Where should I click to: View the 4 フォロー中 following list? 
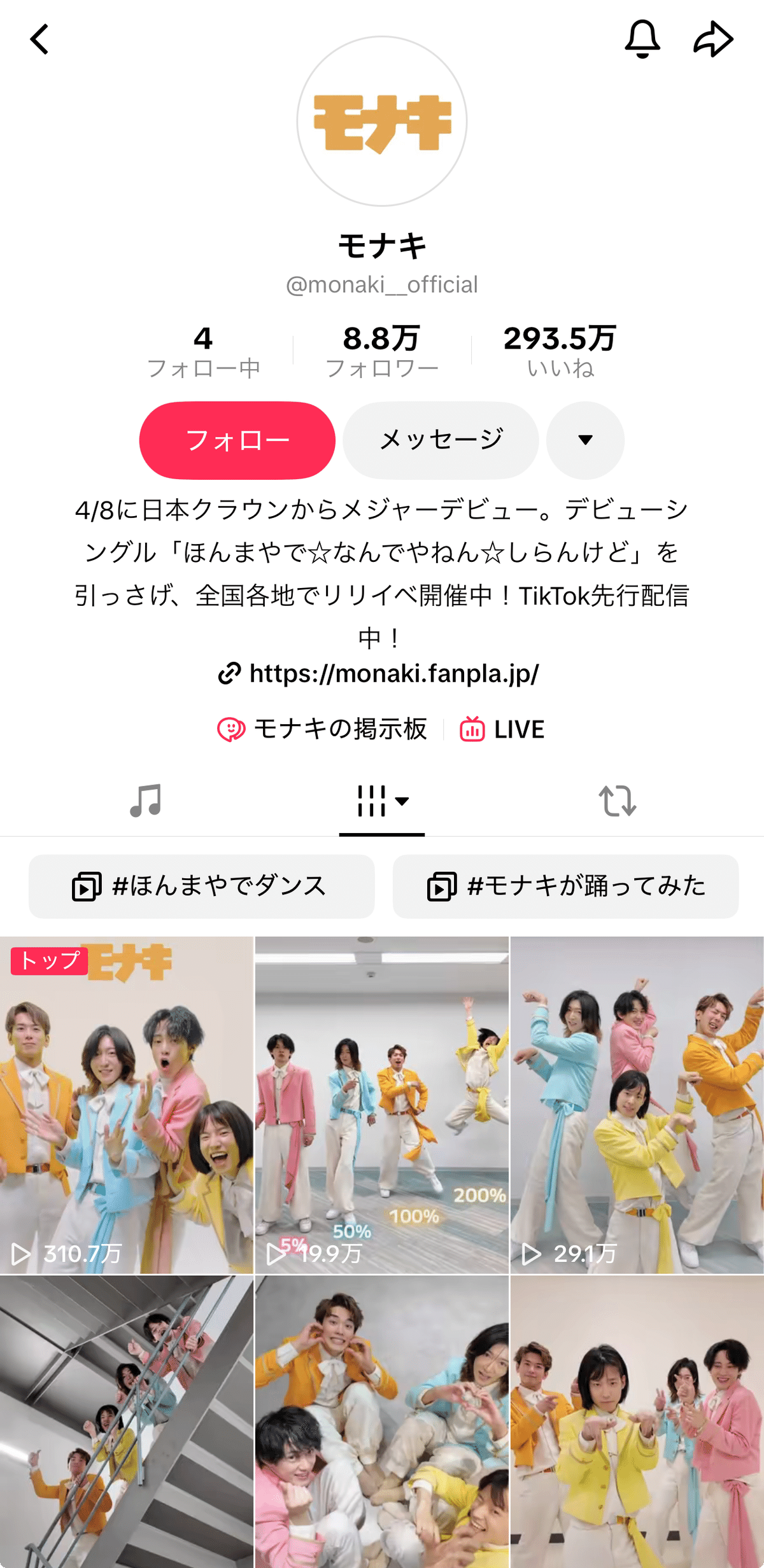[203, 351]
